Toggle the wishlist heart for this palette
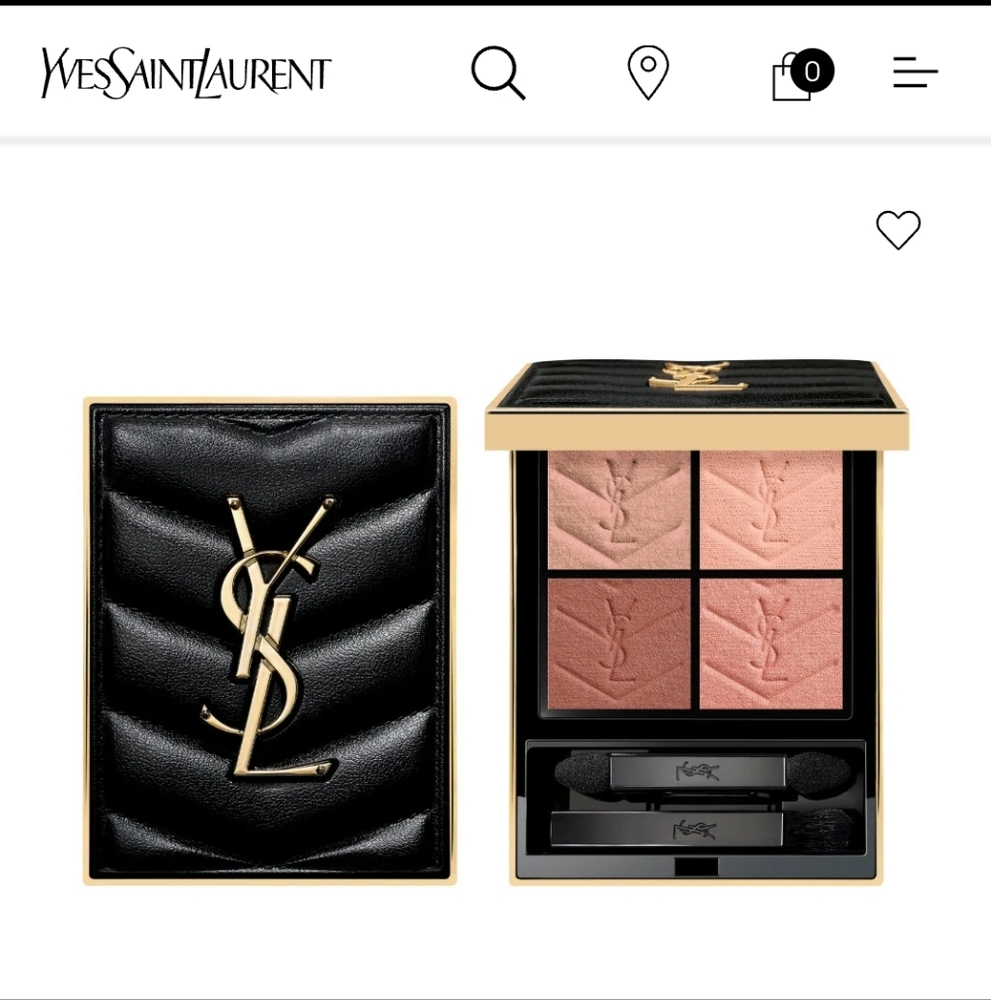The image size is (991, 1000). tap(898, 230)
